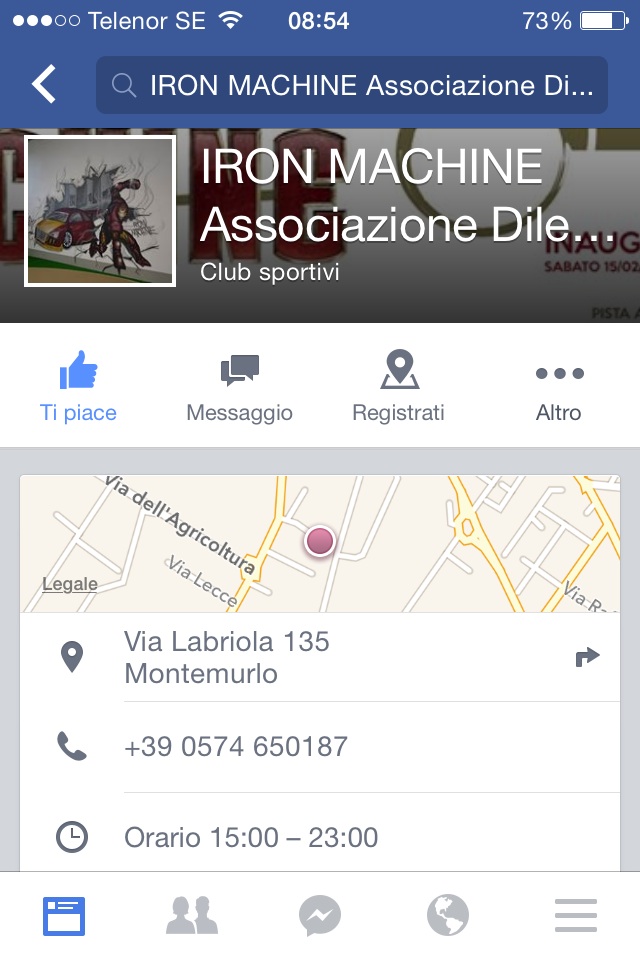Open the Messenger tab
The image size is (640, 960).
tap(320, 915)
